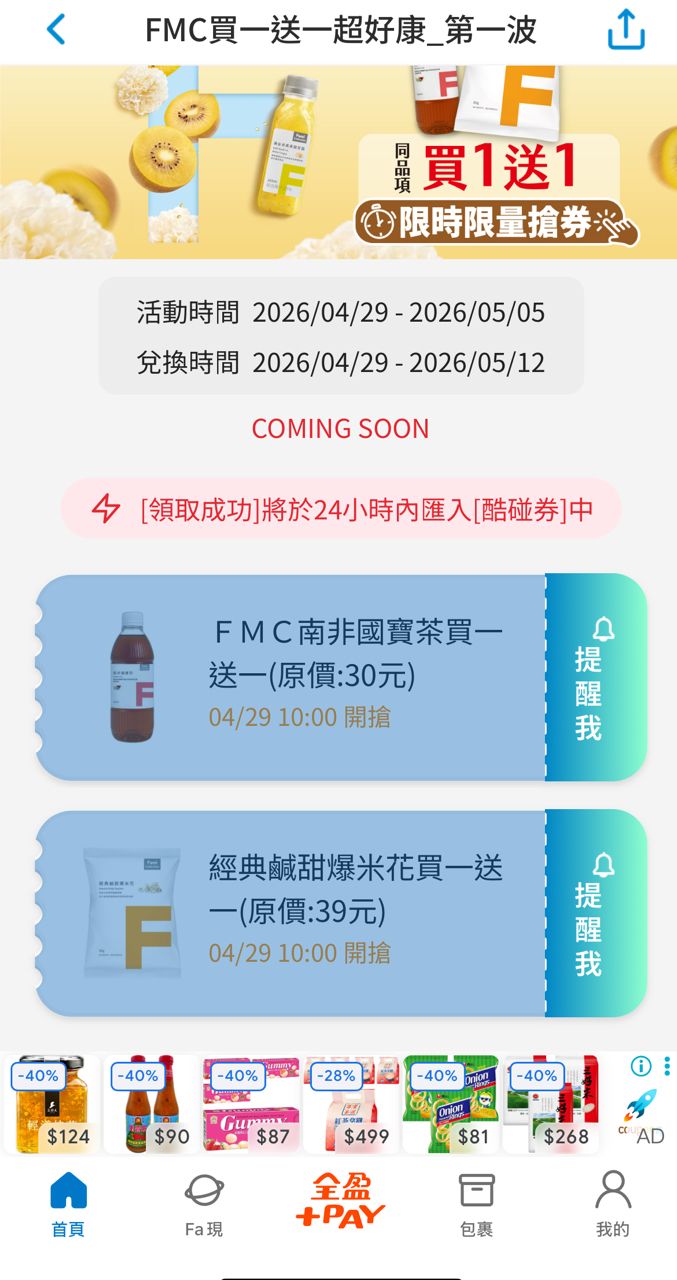Tap the 買1送1 promo banner
Screen dimensions: 677x1280
pos(338,162)
